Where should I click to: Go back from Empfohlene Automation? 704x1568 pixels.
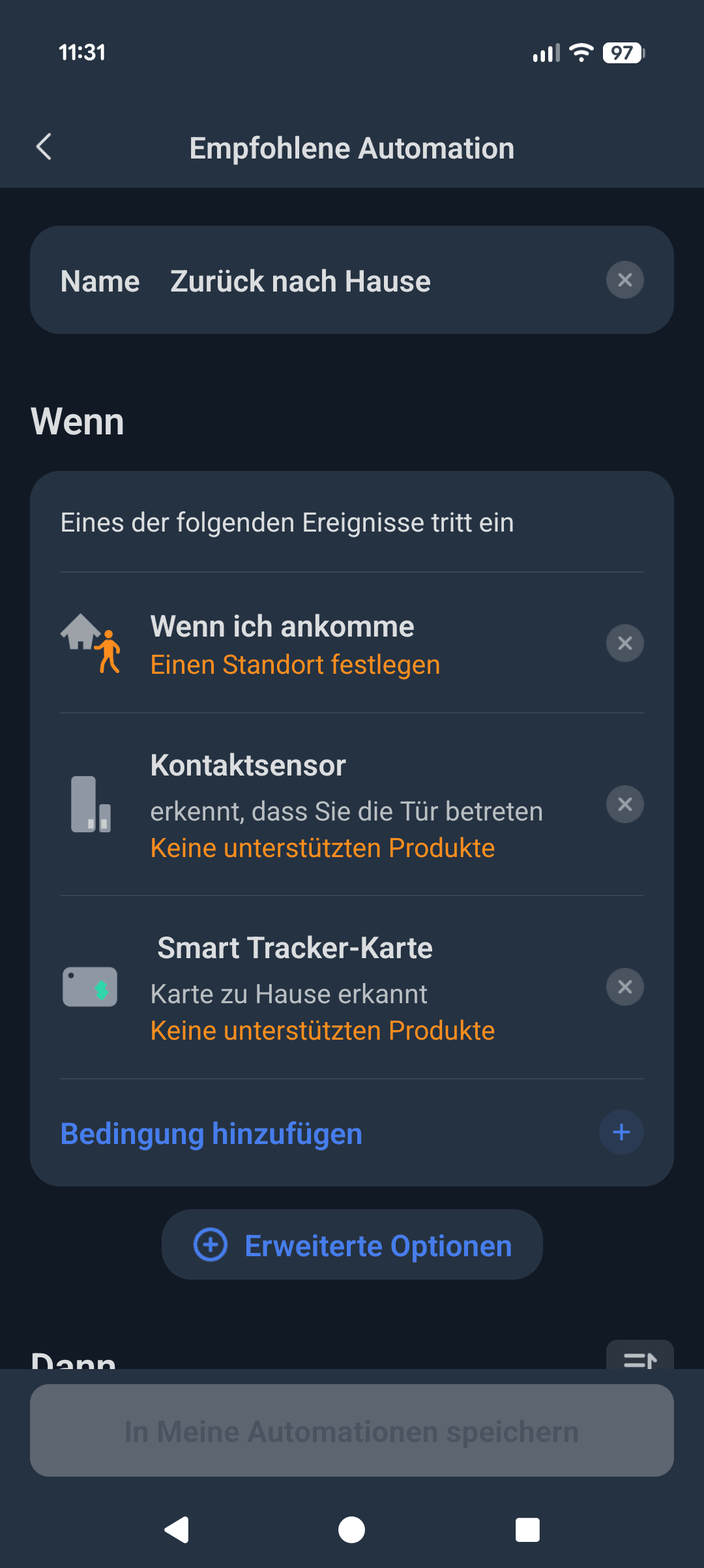point(44,147)
